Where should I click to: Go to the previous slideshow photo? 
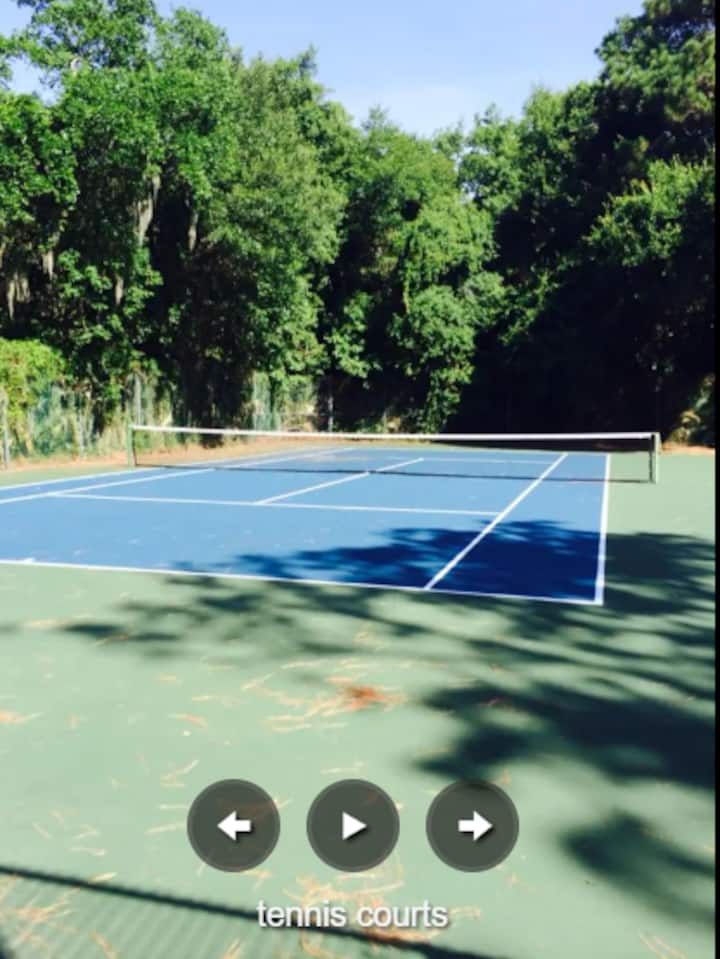tap(233, 825)
